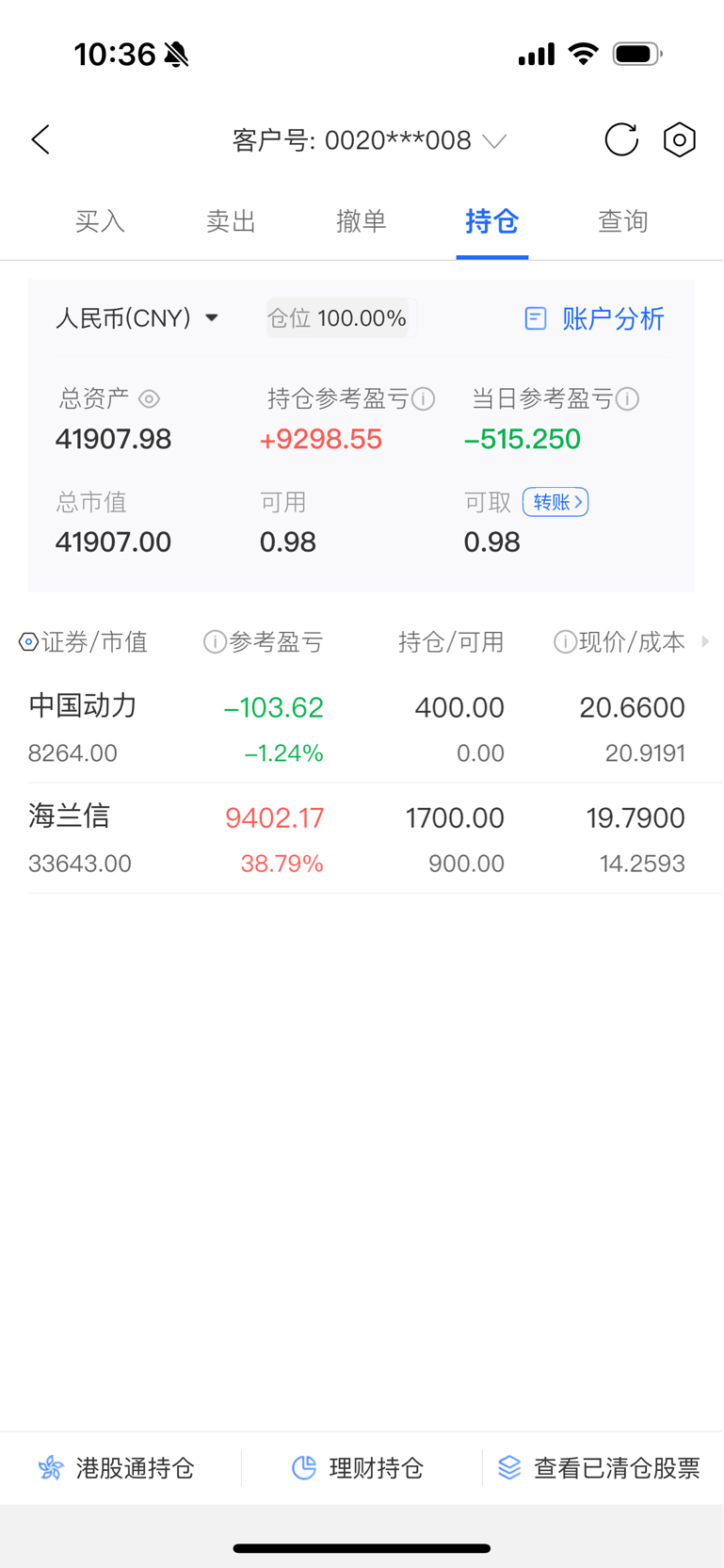The height and width of the screenshot is (1568, 724).
Task: Switch to the 买入 tab
Action: [100, 222]
